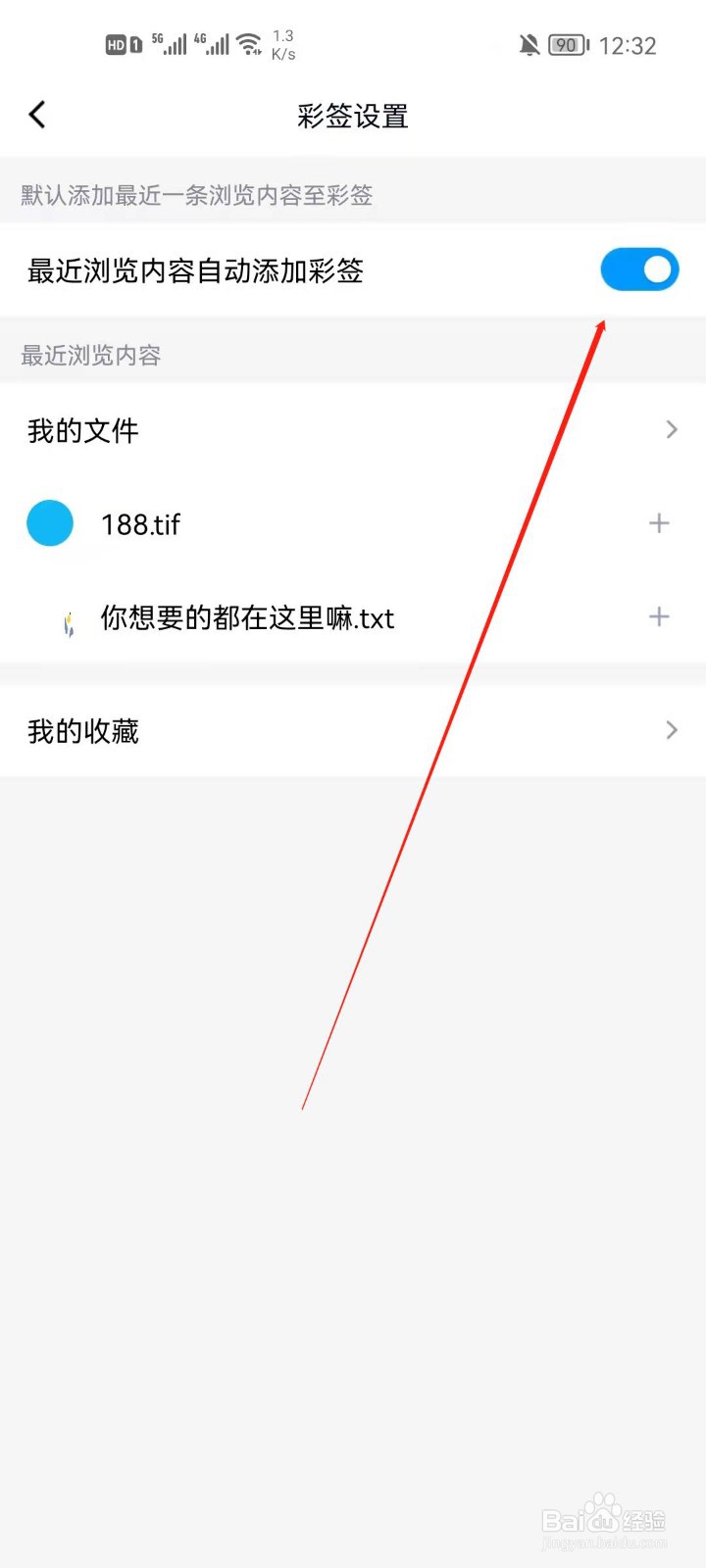Tap the back arrow to leave 彩签设置
The image size is (706, 1568).
point(37,115)
